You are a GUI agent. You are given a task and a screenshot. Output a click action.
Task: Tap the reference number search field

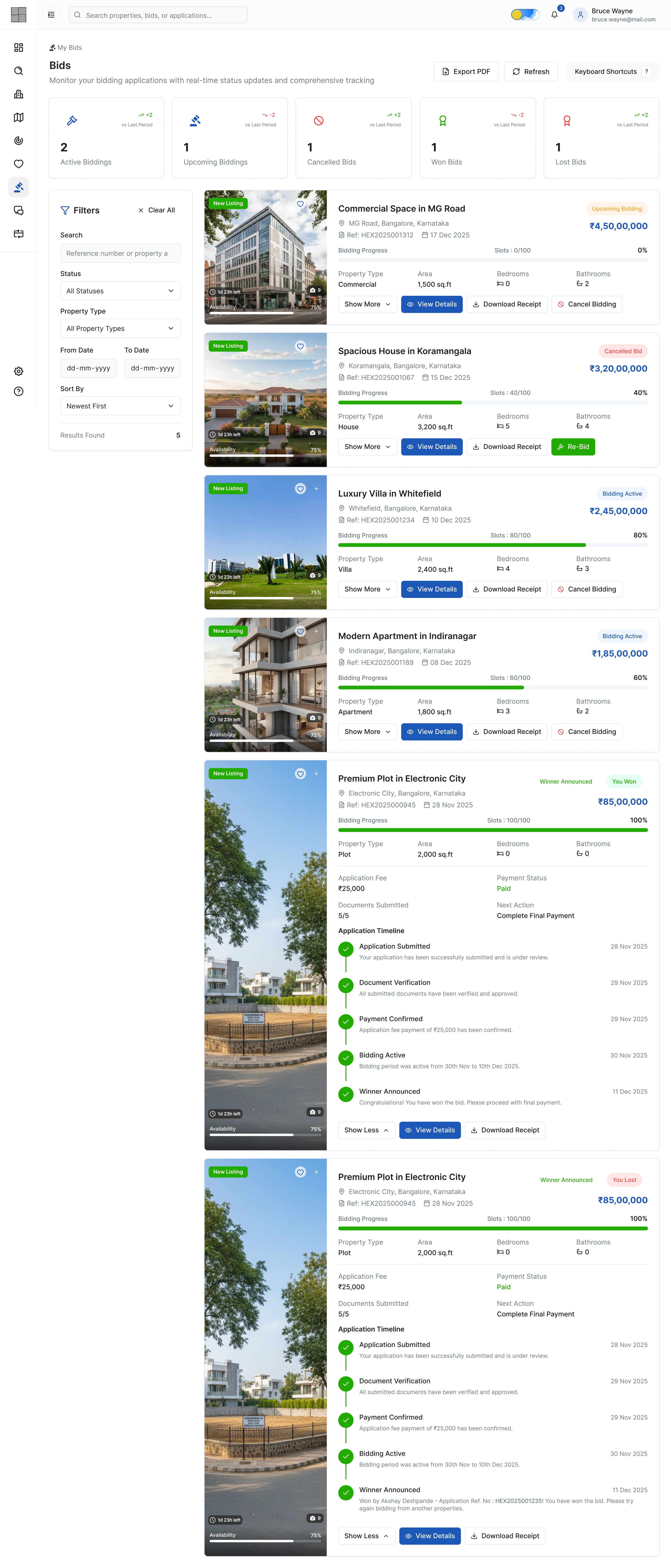[120, 253]
